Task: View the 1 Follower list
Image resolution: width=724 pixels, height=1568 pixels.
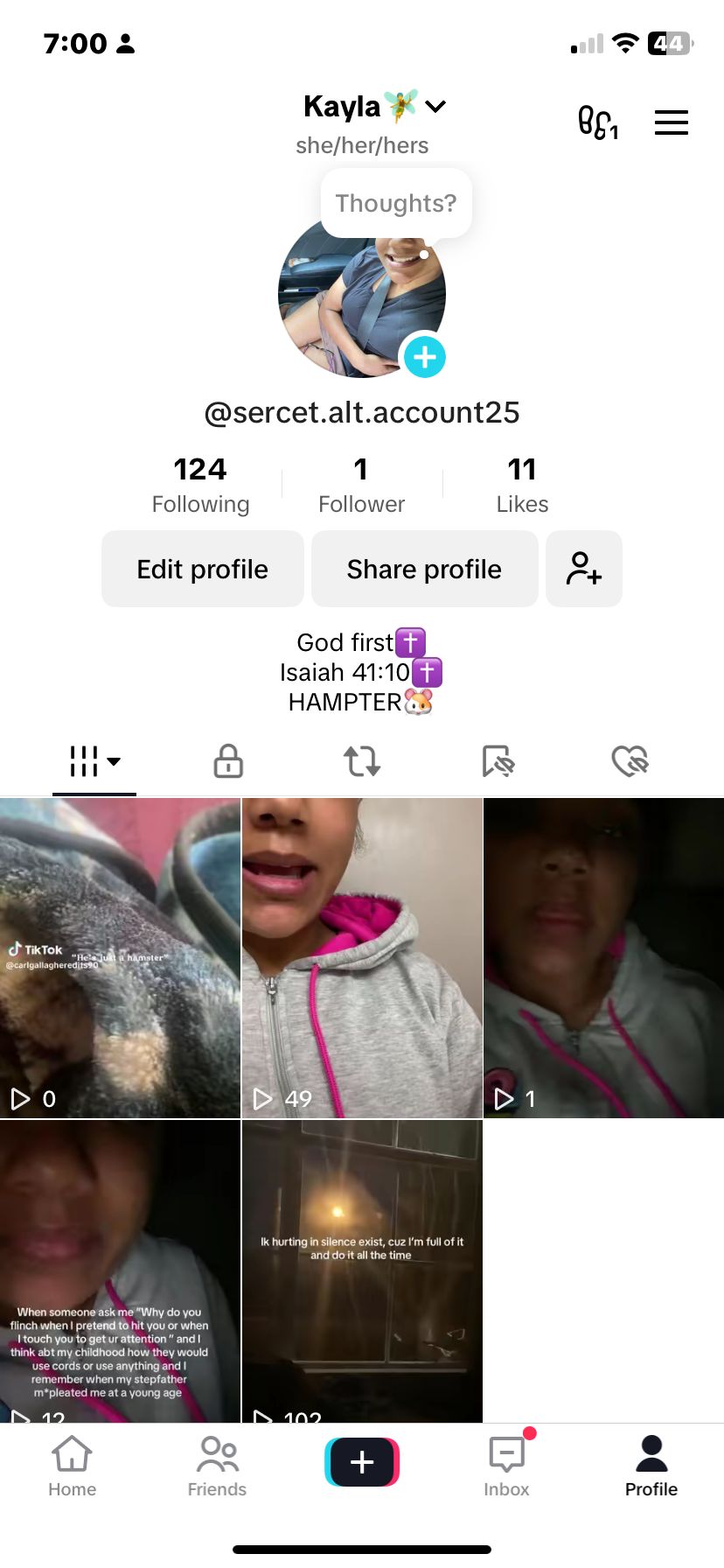Action: pos(361,485)
